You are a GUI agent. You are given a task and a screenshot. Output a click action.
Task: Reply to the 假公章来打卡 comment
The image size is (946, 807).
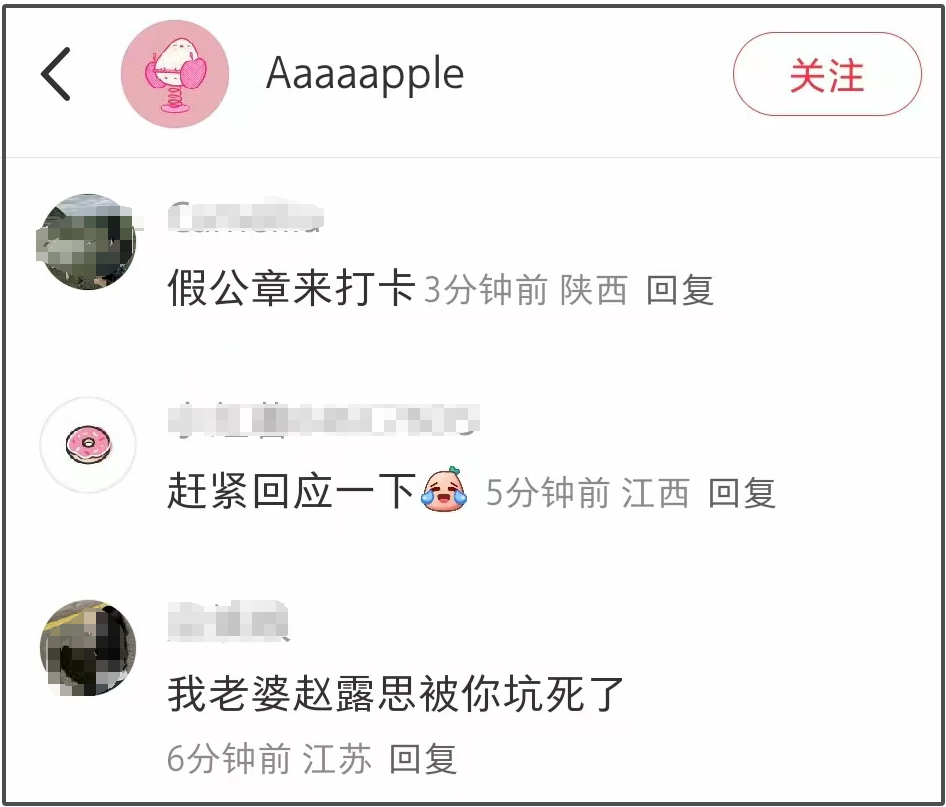click(x=680, y=290)
